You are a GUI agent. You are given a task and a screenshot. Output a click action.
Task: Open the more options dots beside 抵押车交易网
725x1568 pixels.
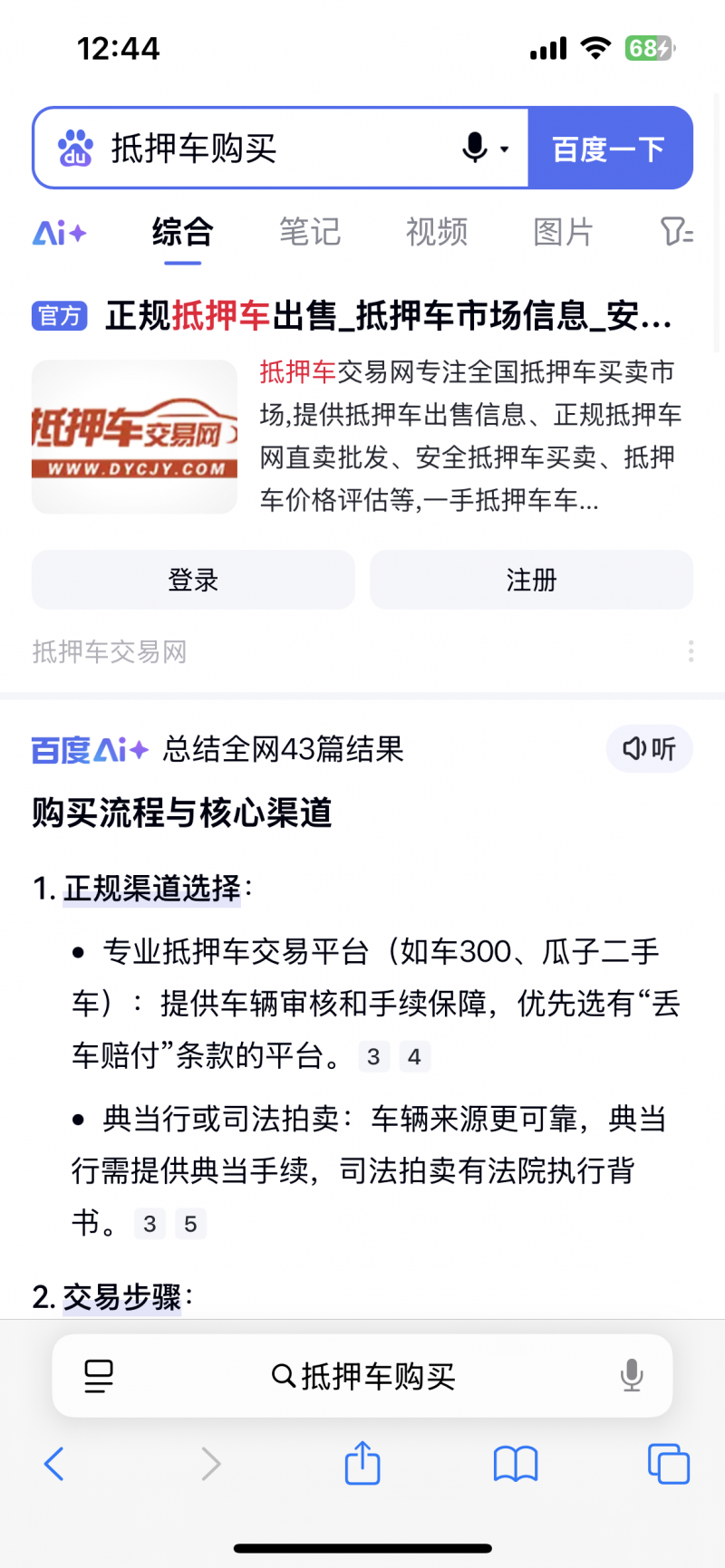click(691, 651)
